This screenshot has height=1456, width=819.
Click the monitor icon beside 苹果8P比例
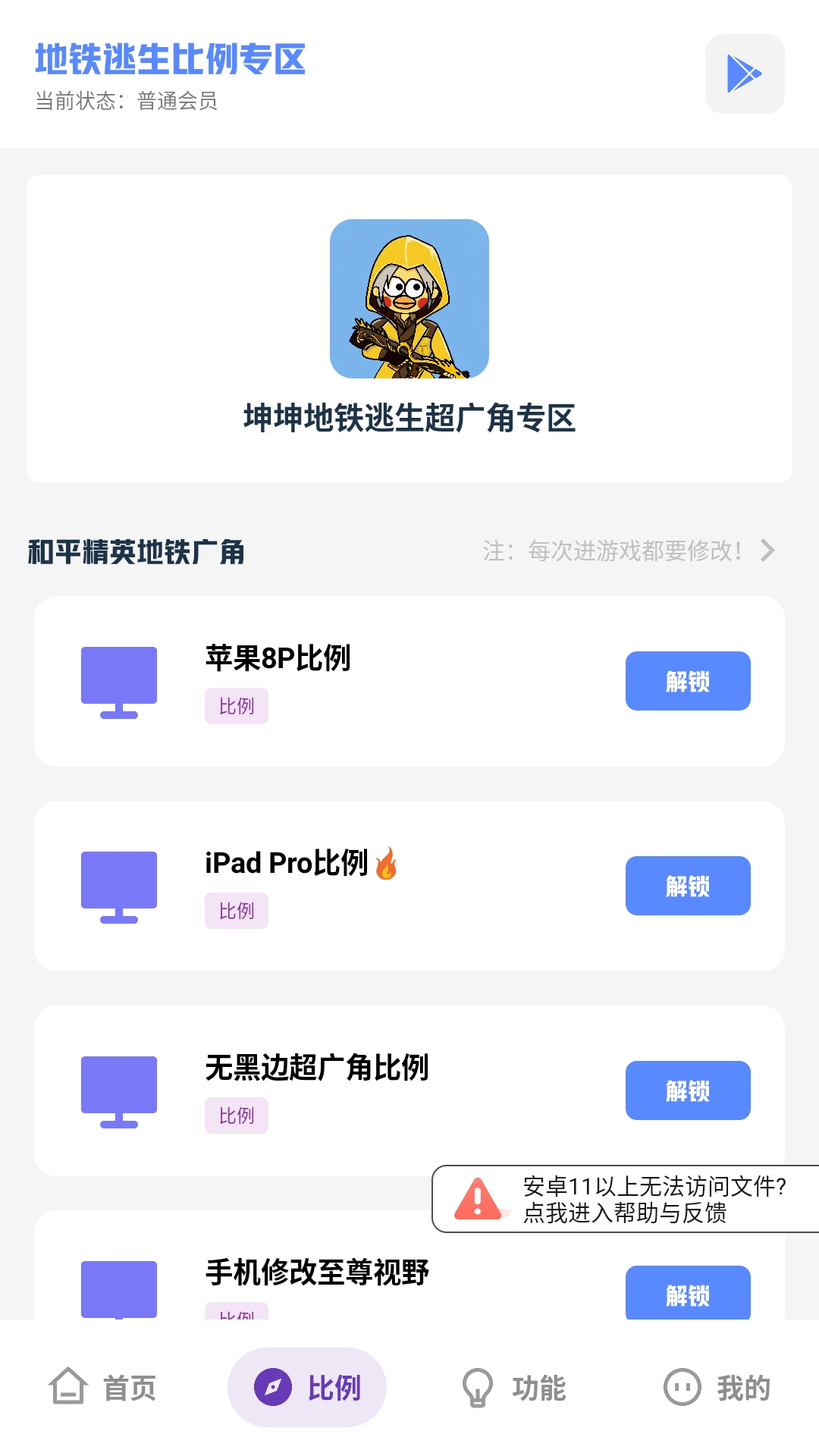(118, 680)
